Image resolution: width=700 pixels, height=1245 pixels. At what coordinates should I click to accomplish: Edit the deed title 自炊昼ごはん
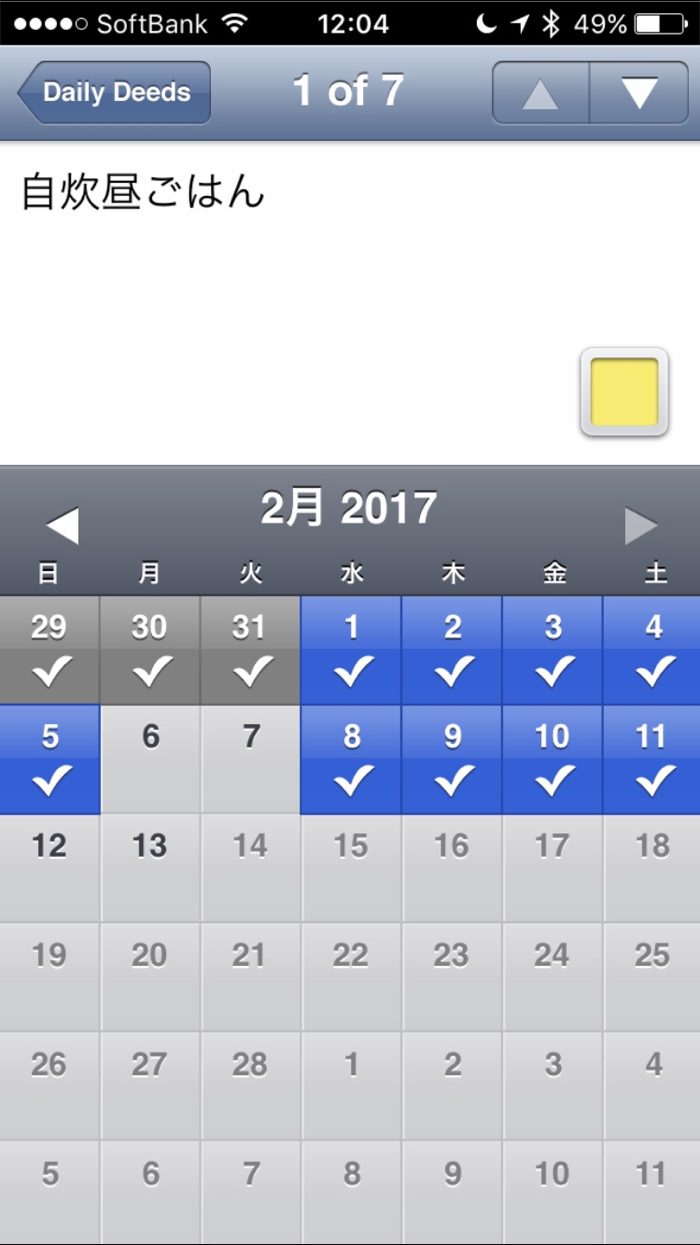pos(143,192)
